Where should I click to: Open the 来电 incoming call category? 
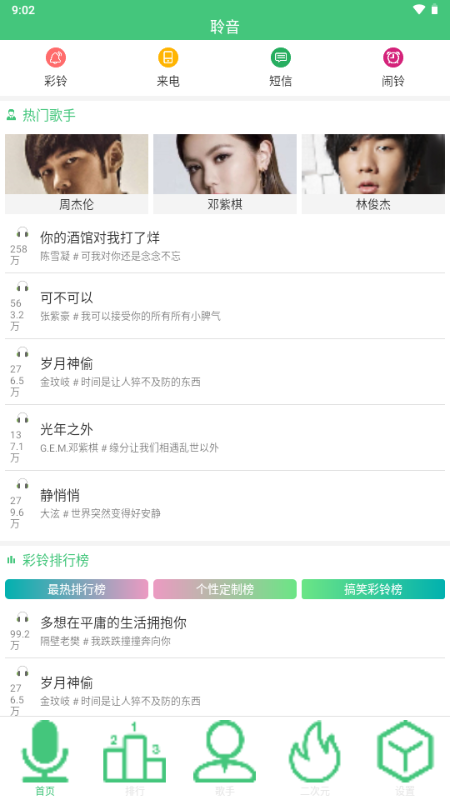pyautogui.click(x=168, y=67)
